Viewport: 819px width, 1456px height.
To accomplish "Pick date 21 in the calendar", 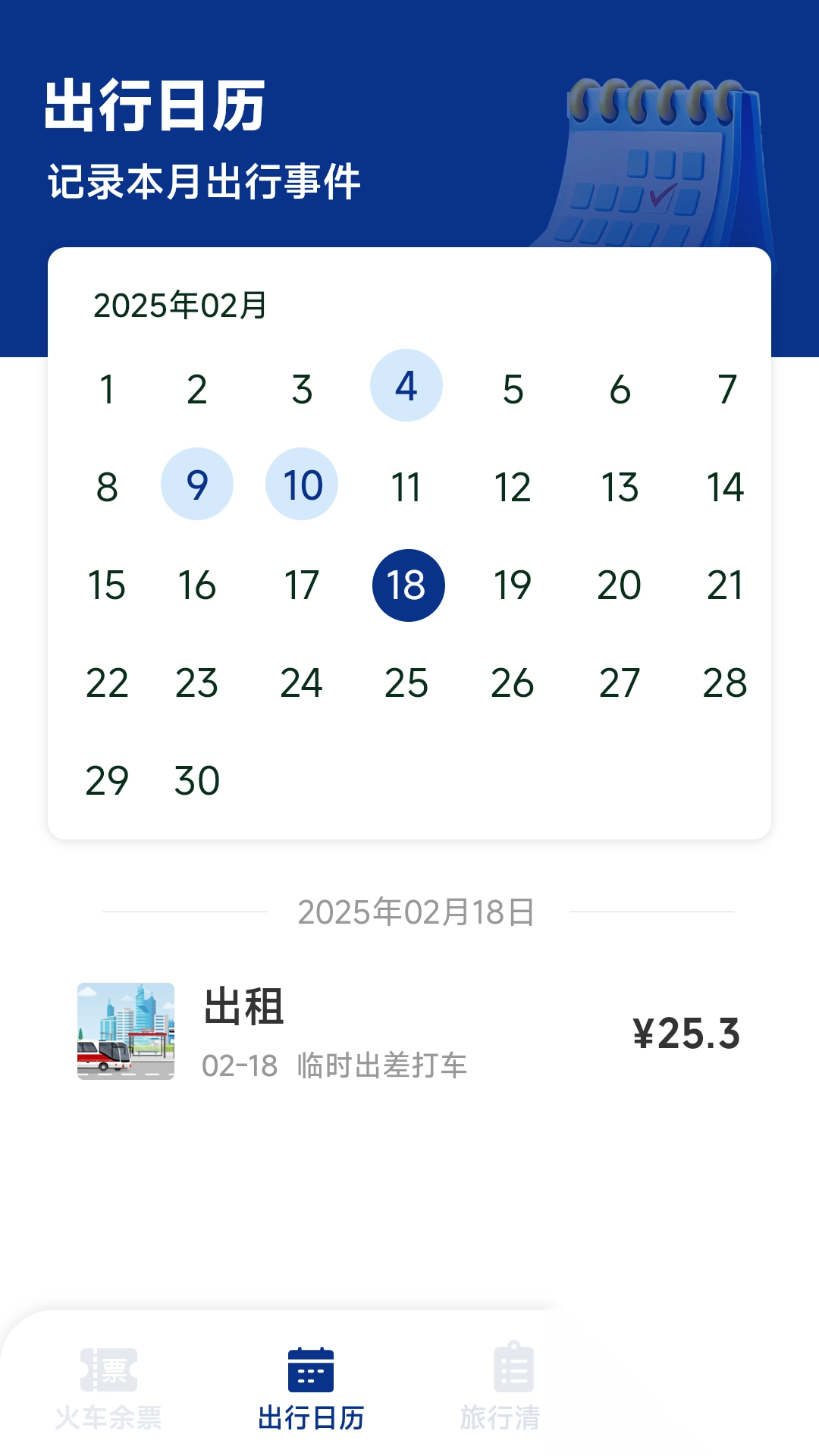I will click(x=725, y=585).
